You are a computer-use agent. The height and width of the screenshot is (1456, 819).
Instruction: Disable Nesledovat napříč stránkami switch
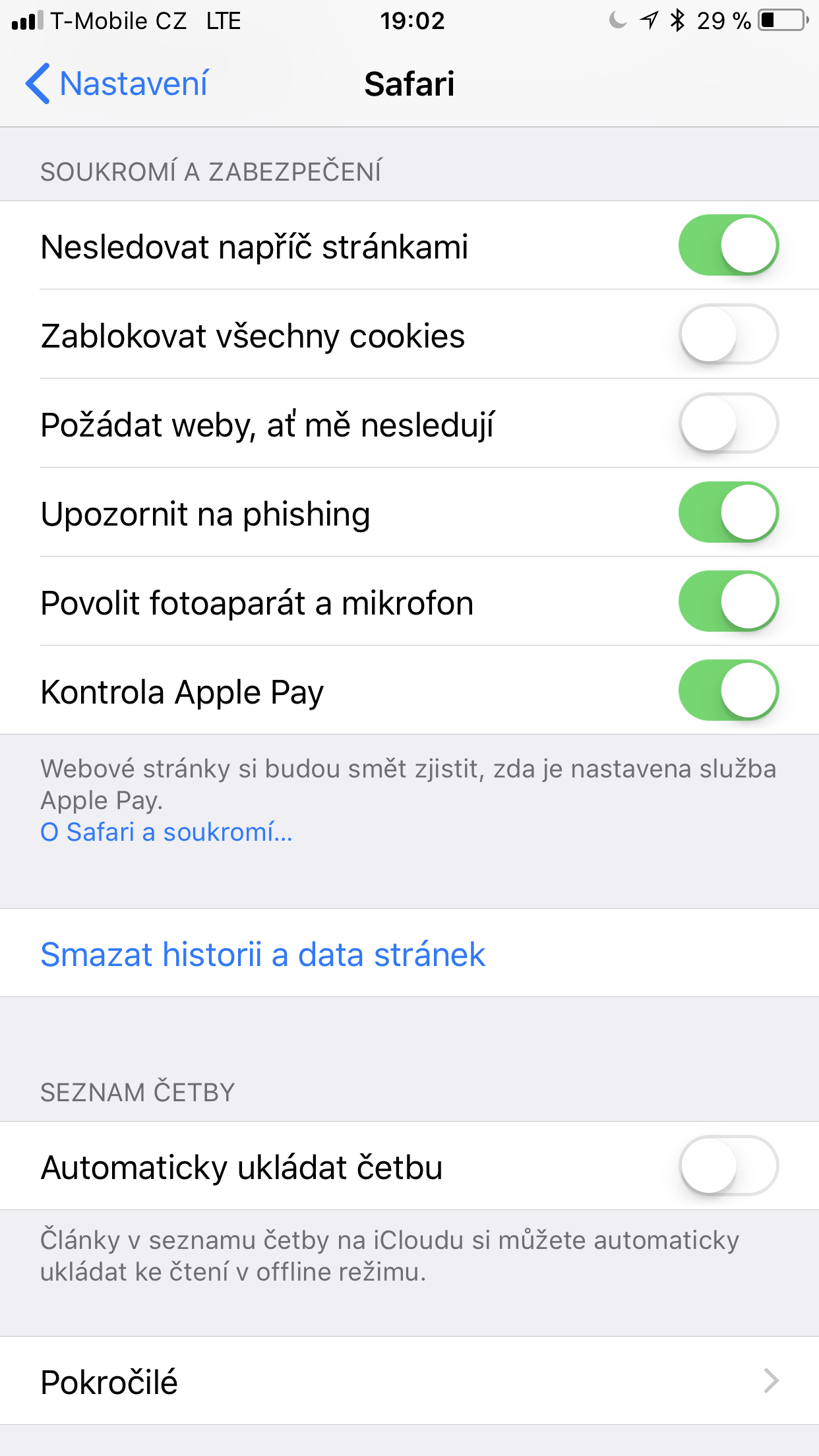[x=729, y=245]
